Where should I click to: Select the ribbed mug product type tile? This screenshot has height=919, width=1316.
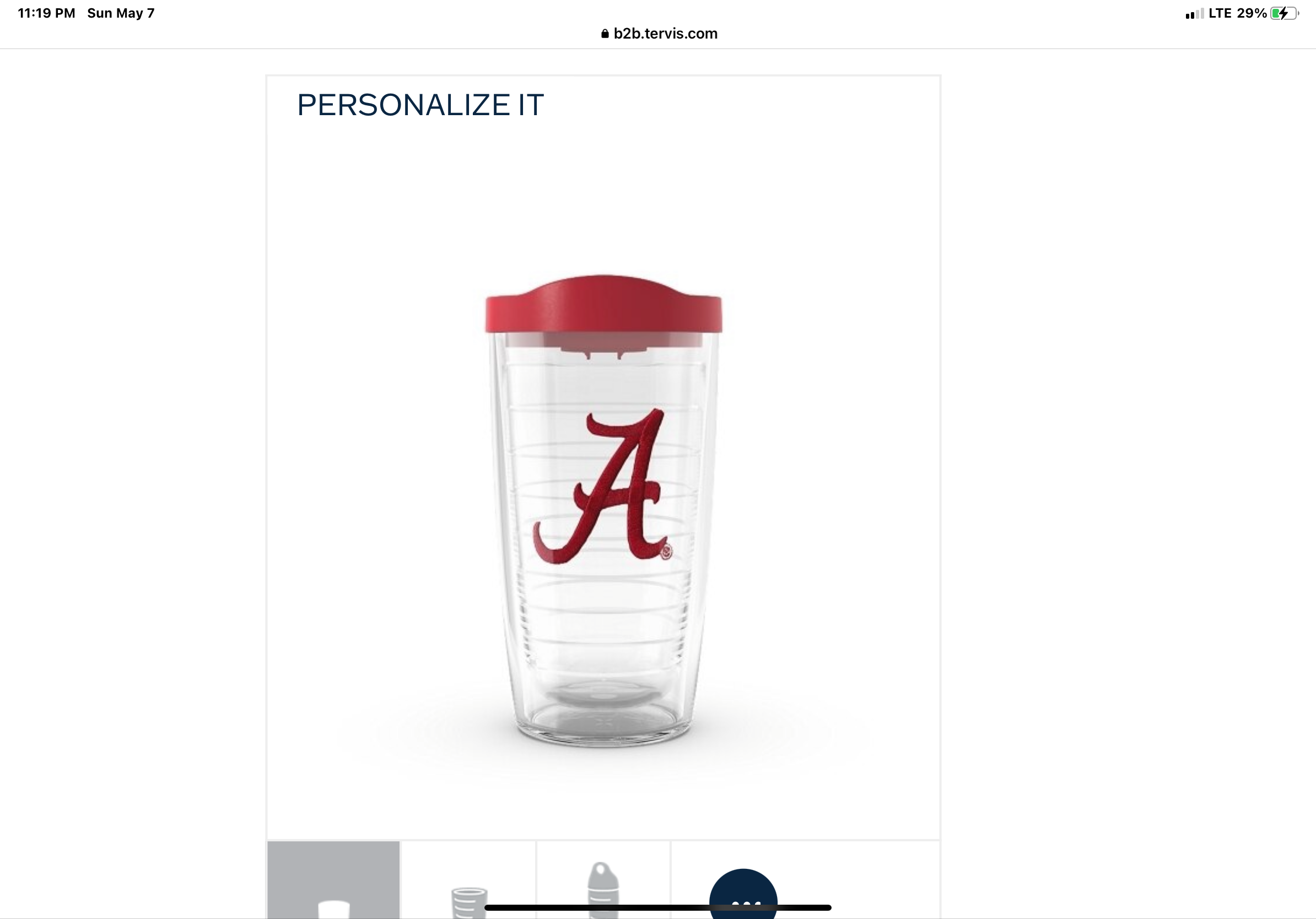[469, 885]
